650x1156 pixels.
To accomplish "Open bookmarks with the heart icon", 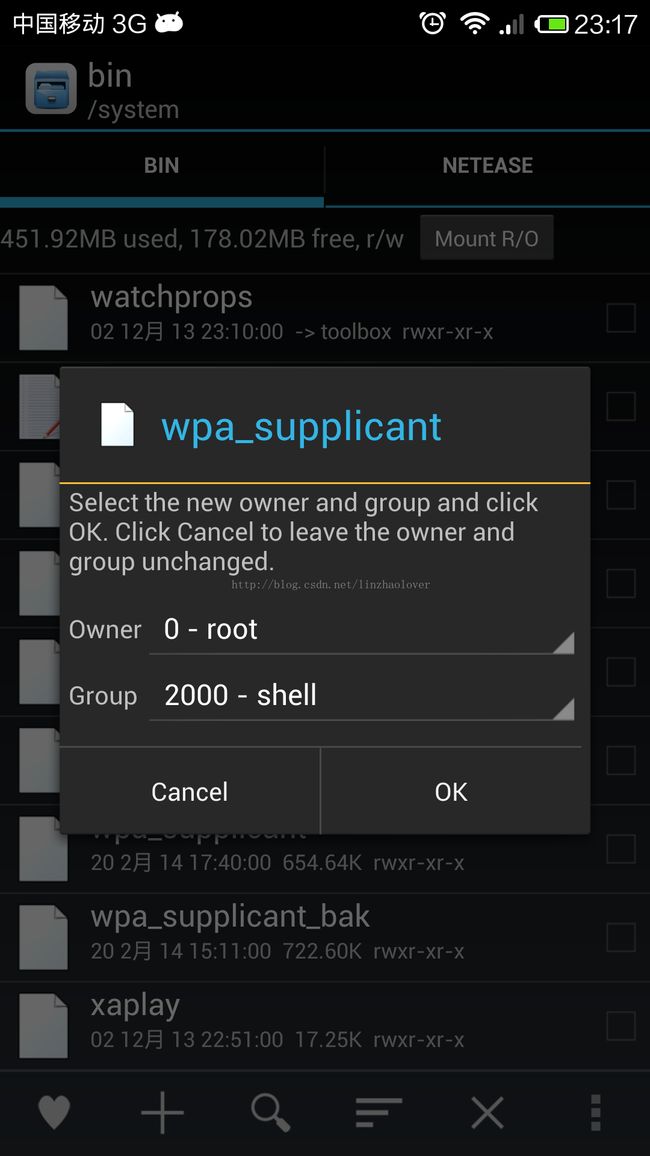I will [x=54, y=1113].
